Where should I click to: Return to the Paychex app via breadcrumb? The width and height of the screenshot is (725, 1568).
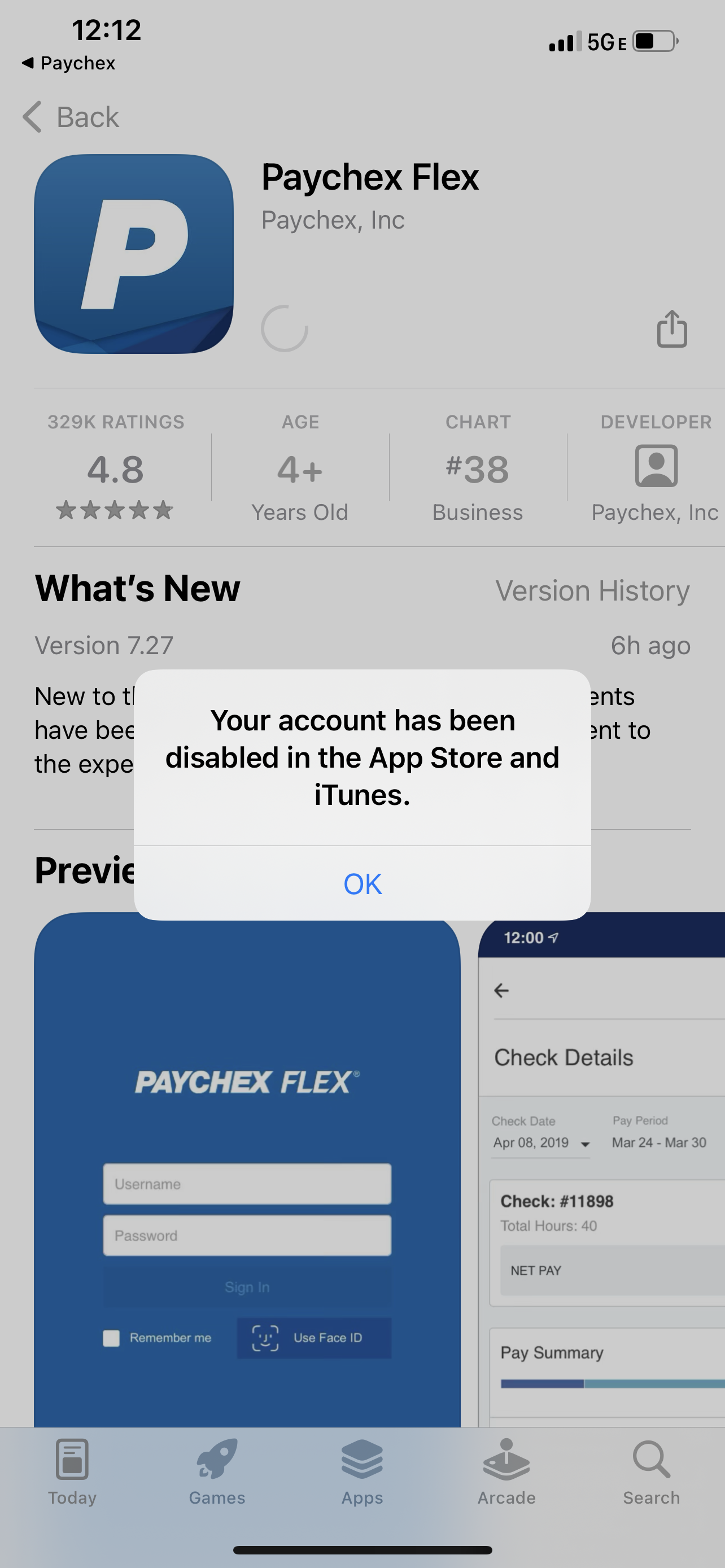tap(68, 63)
